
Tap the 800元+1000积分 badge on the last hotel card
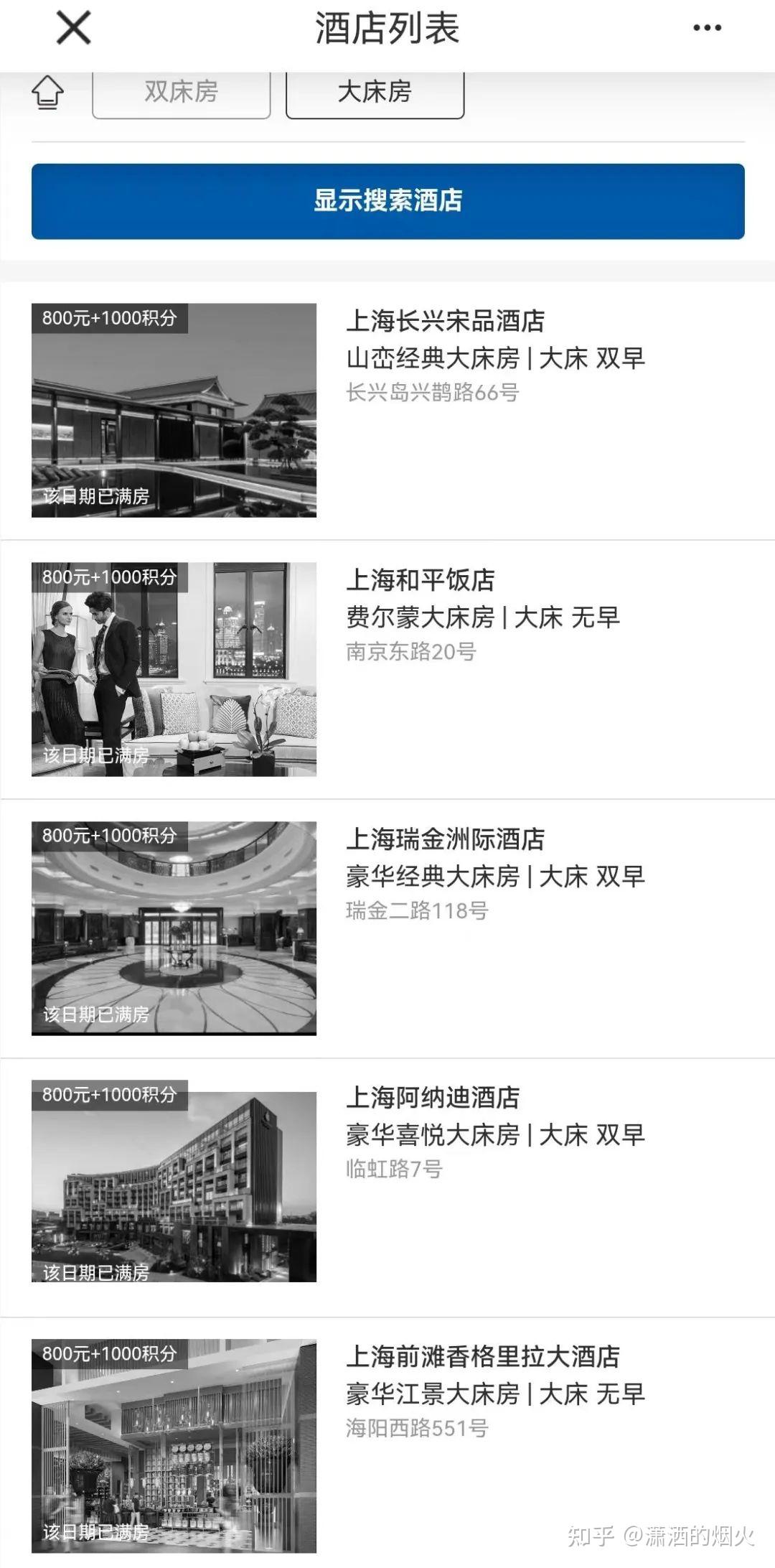111,1354
